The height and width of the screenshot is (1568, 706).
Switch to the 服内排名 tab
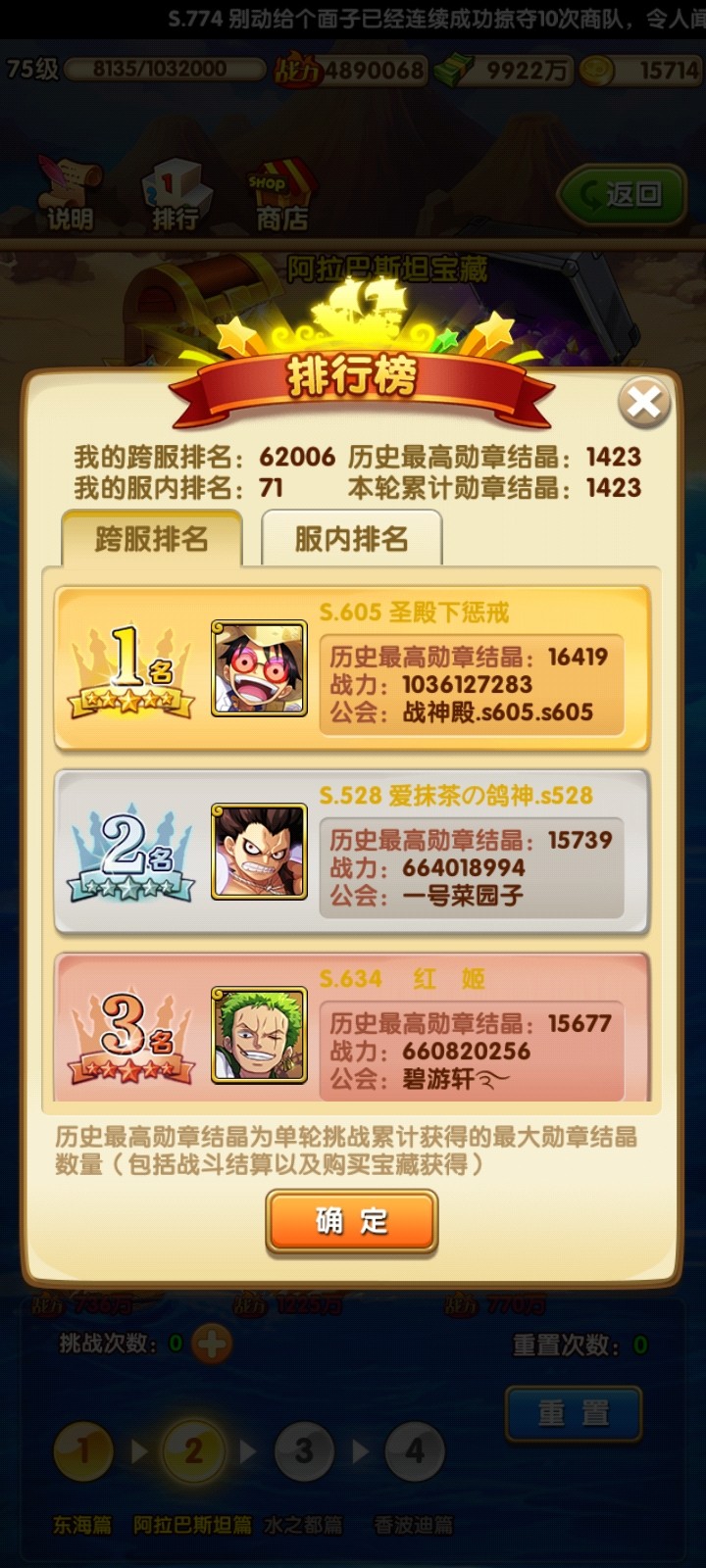coord(351,539)
